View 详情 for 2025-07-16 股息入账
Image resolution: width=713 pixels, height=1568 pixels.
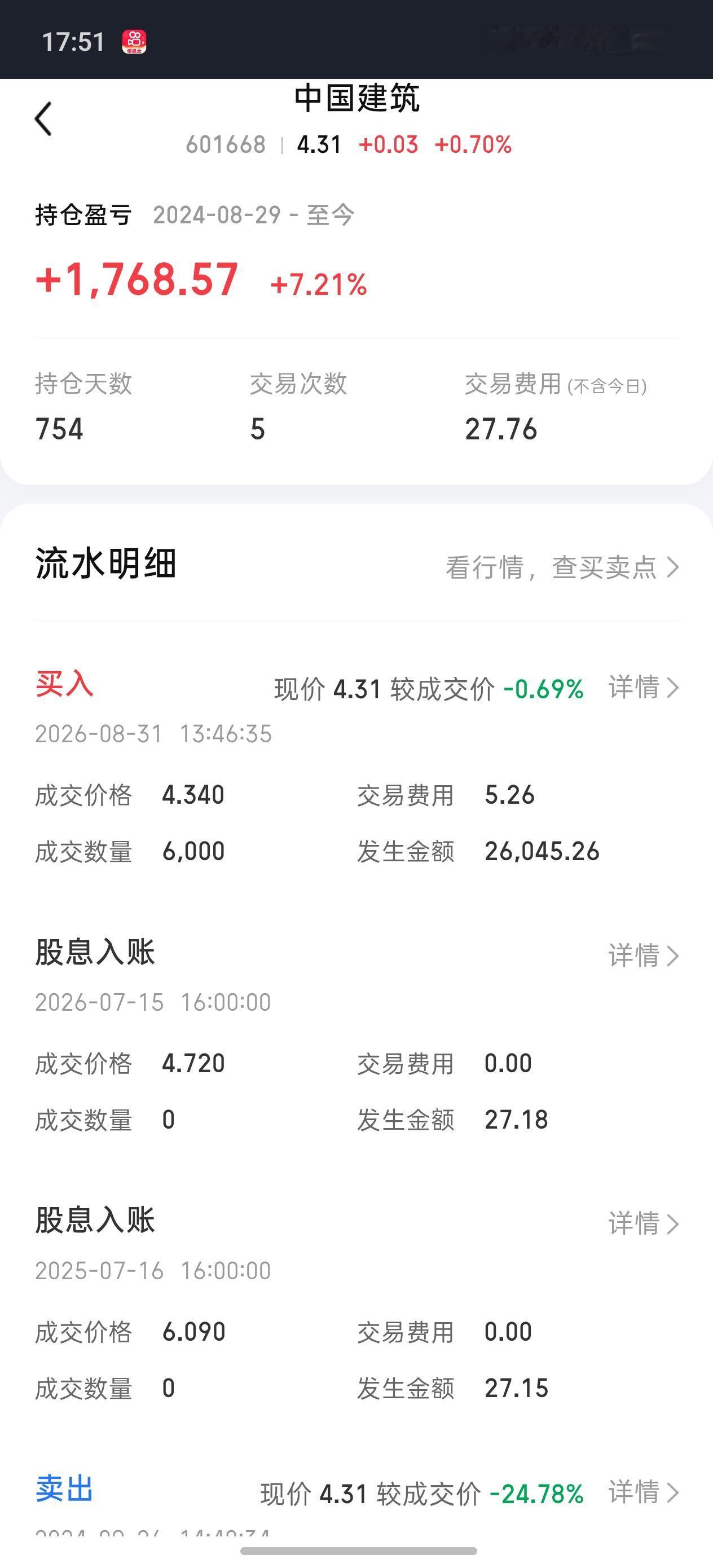[643, 1223]
